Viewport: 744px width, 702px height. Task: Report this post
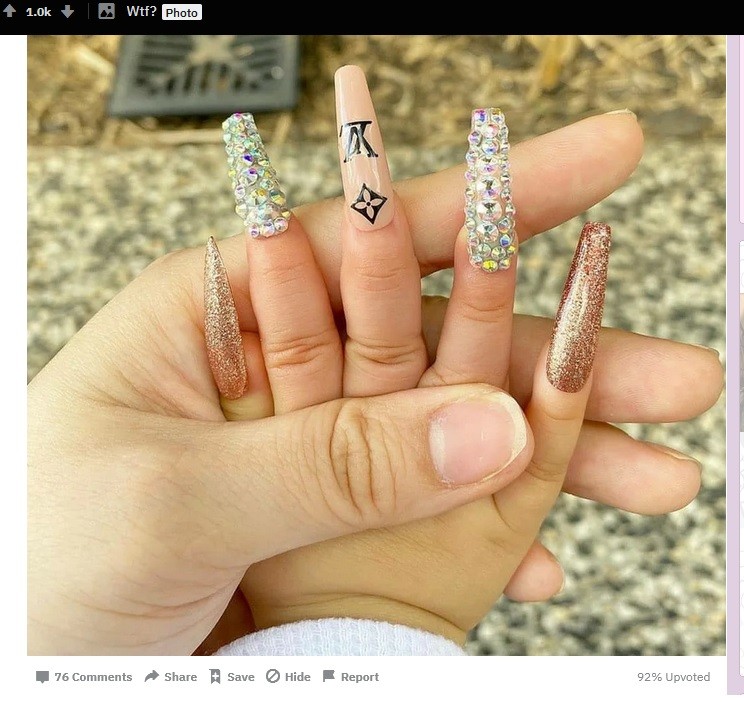click(350, 677)
